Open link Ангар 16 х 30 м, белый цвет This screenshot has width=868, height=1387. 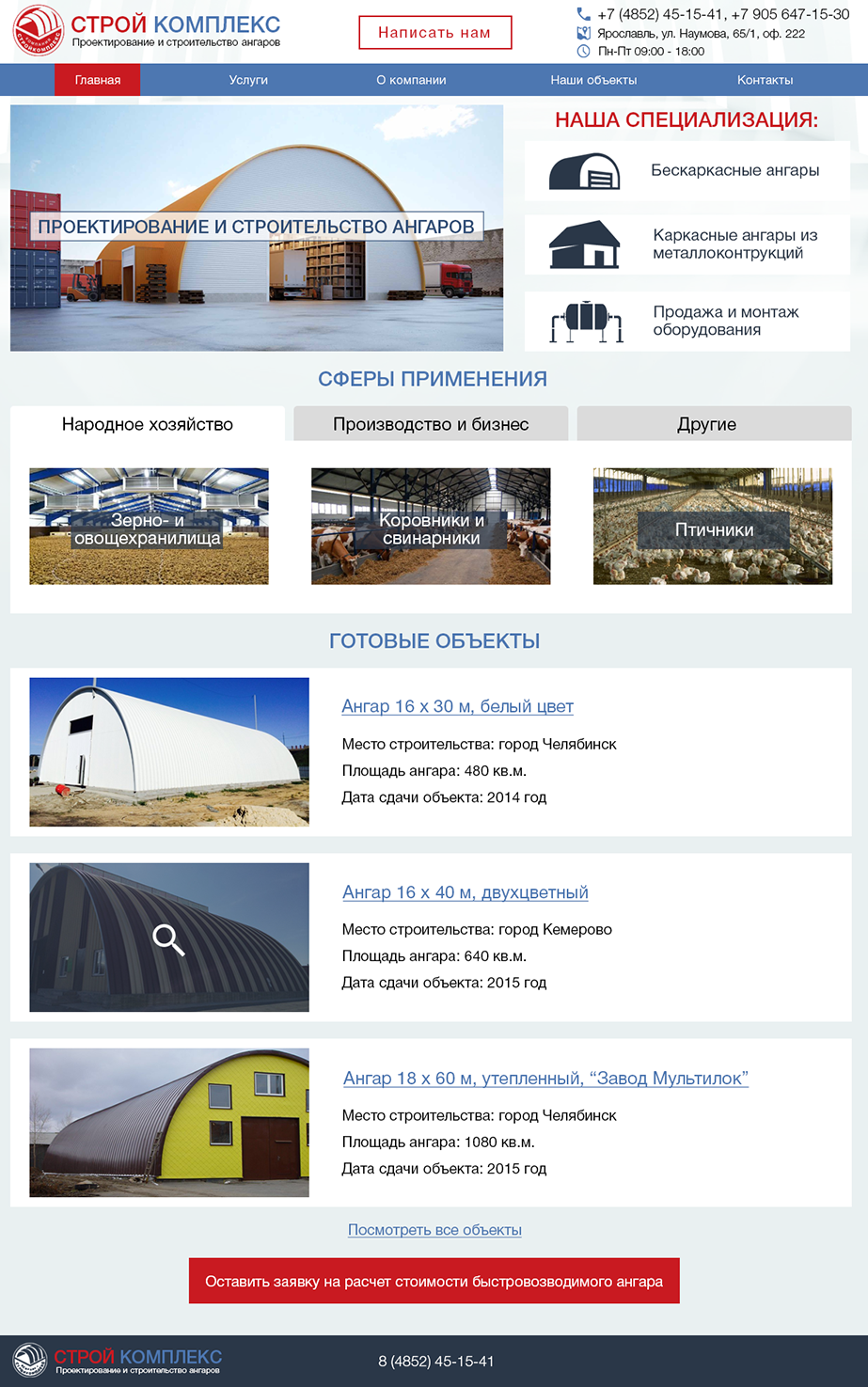click(x=457, y=706)
